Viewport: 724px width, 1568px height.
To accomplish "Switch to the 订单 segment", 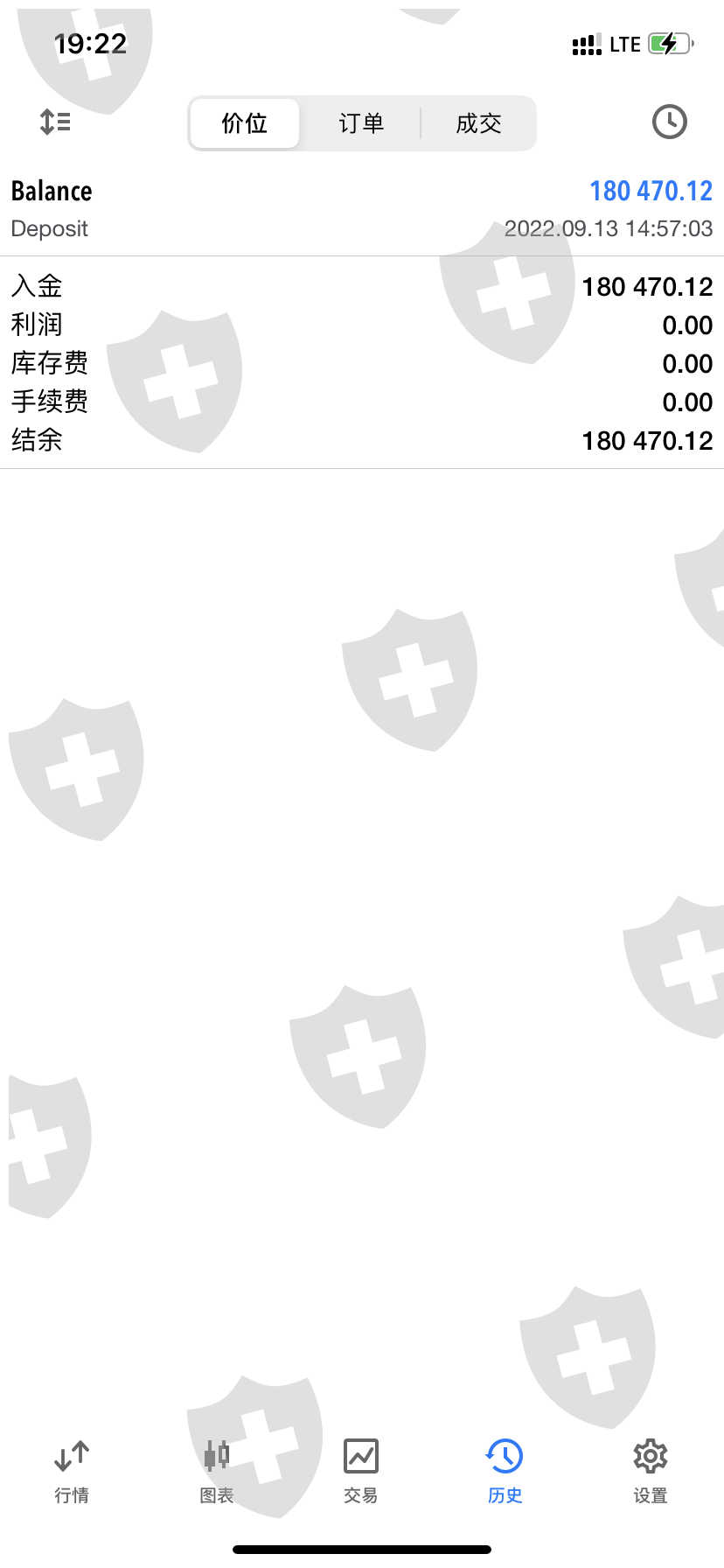I will (x=361, y=123).
